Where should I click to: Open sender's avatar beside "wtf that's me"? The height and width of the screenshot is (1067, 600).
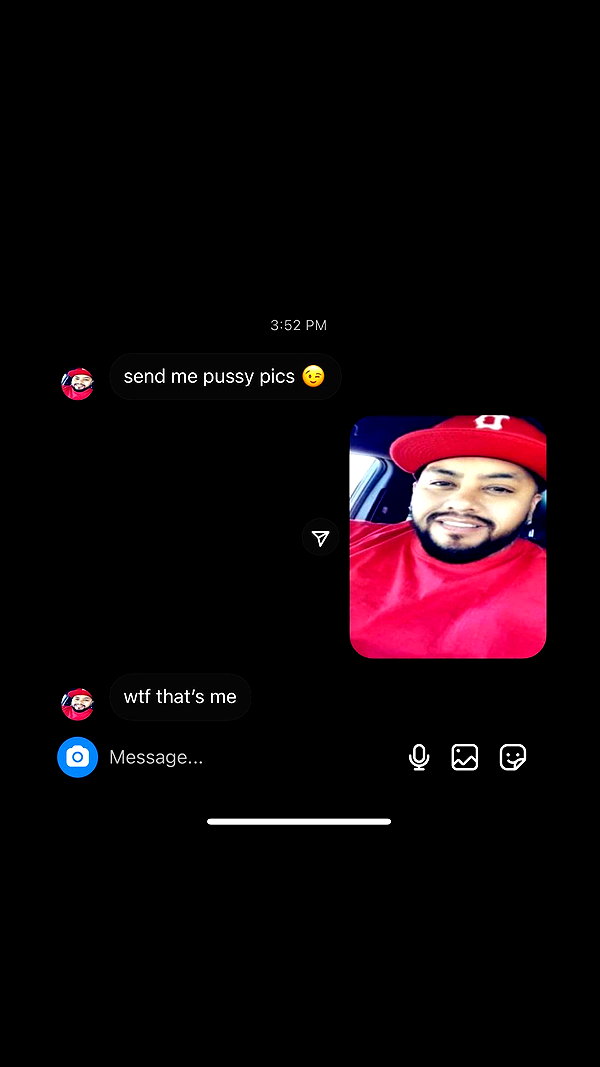coord(78,704)
